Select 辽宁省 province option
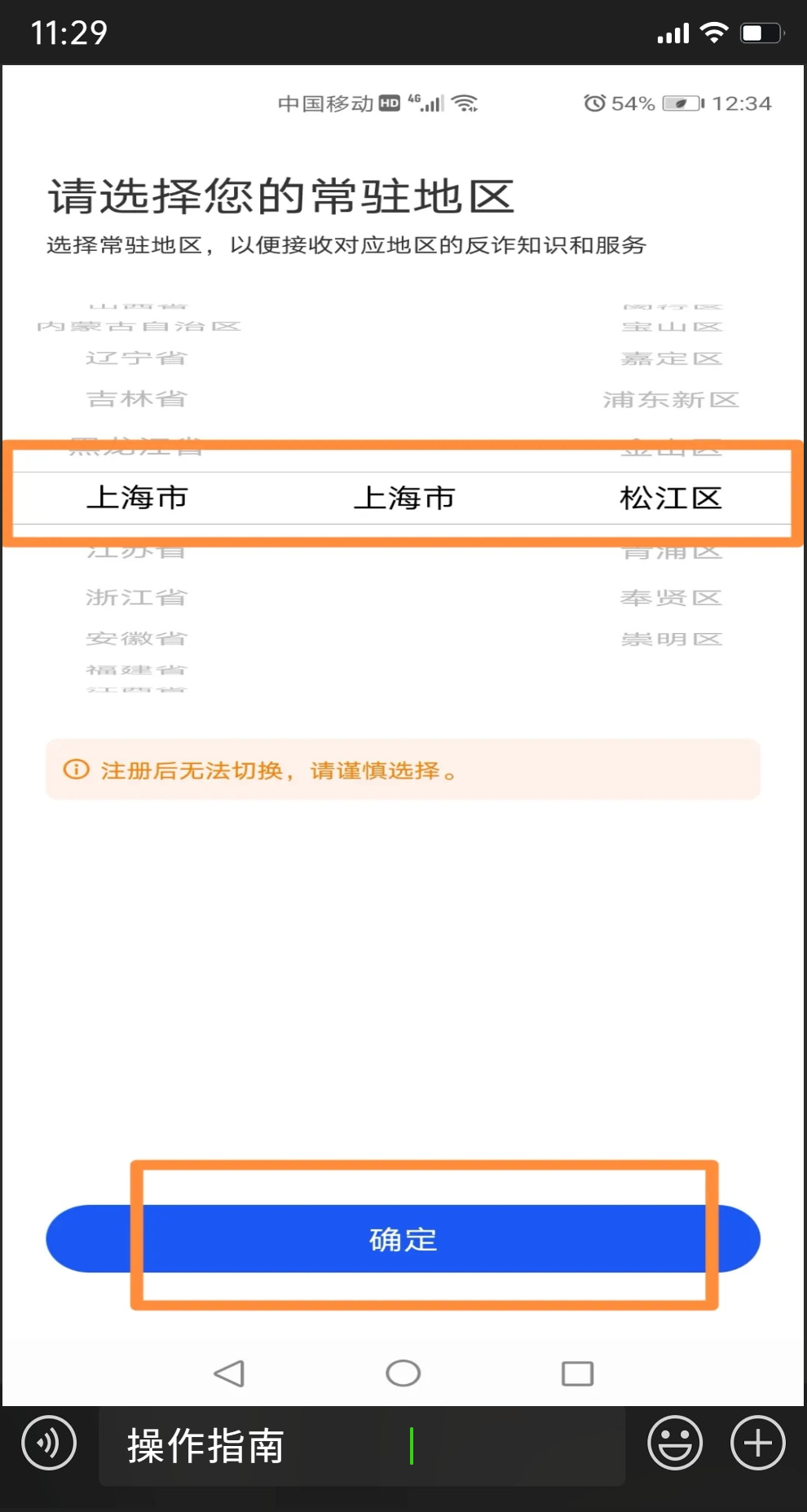 (x=137, y=358)
